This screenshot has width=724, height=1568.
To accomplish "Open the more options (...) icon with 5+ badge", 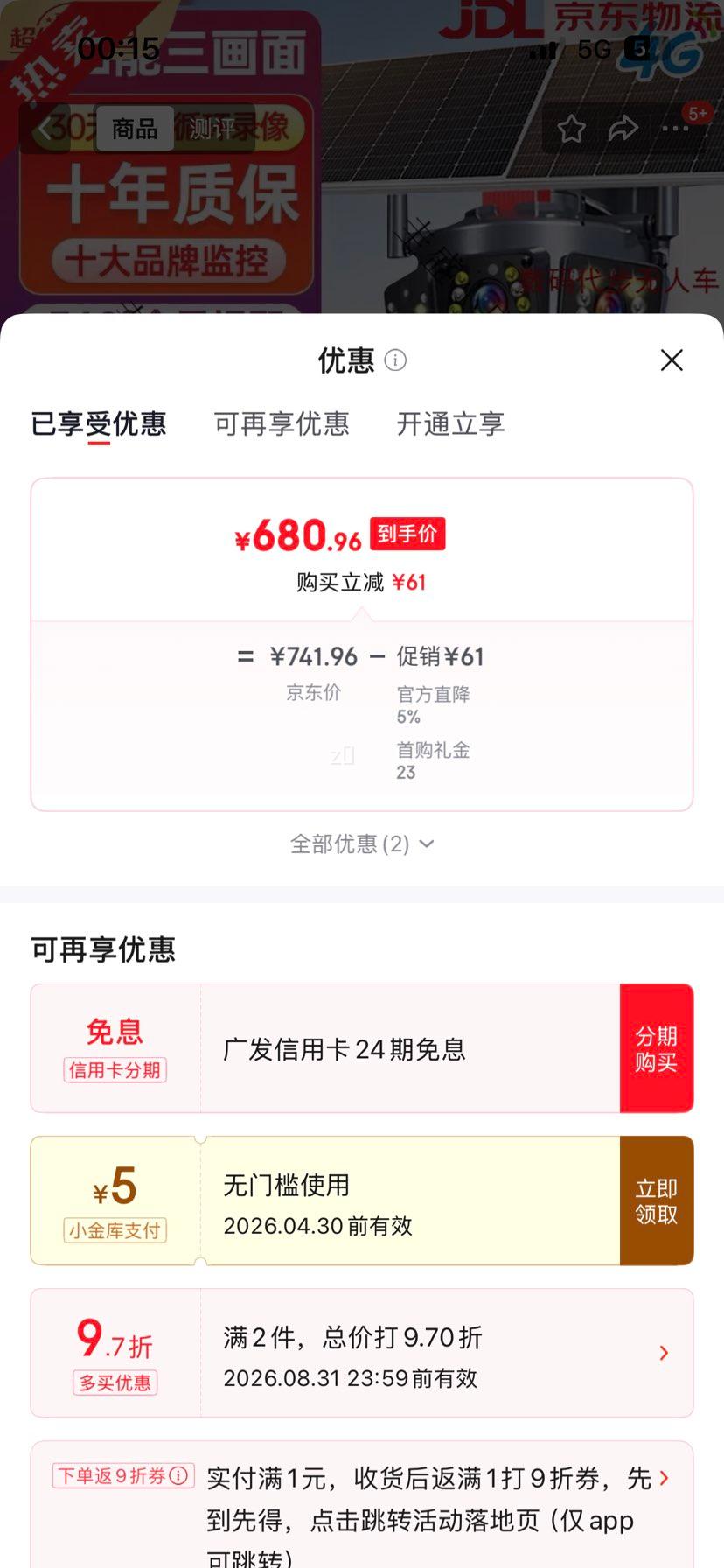I will [676, 128].
